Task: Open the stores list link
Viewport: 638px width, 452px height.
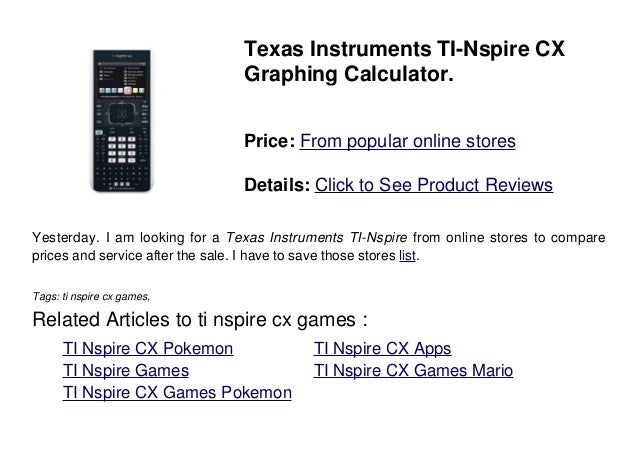Action: coord(407,255)
